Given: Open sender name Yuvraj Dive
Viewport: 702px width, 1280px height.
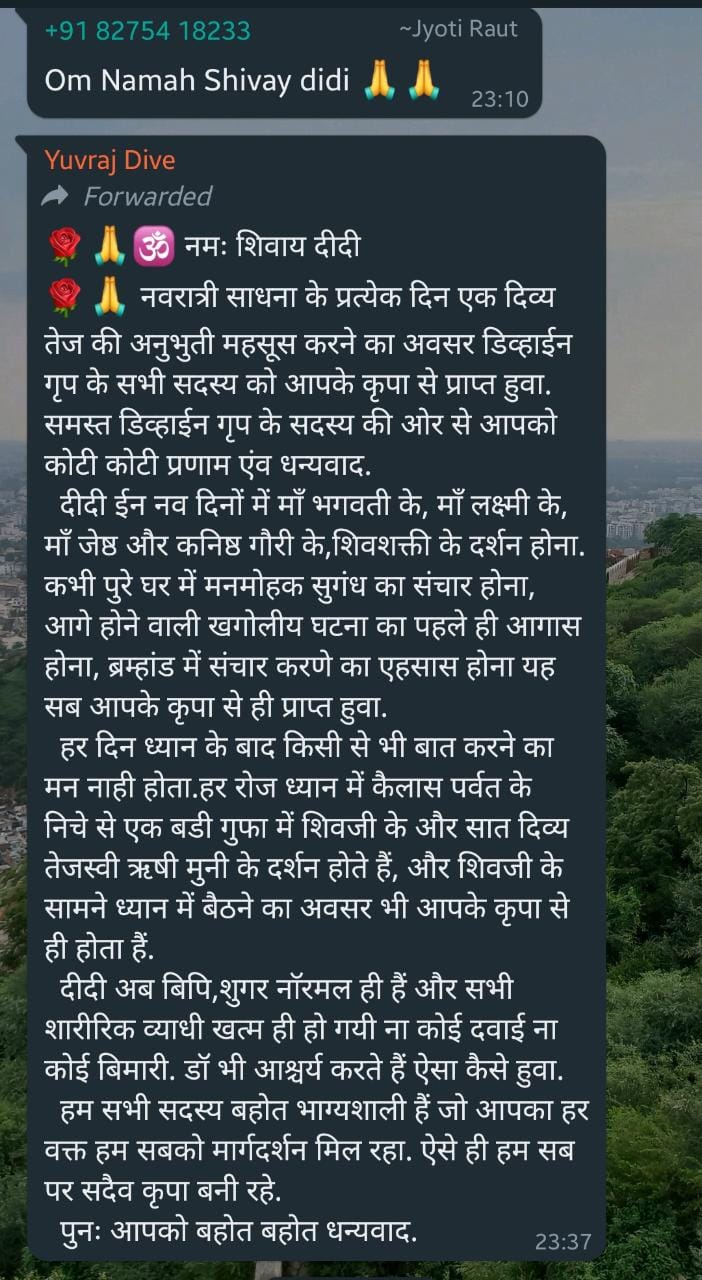Looking at the screenshot, I should pos(110,160).
